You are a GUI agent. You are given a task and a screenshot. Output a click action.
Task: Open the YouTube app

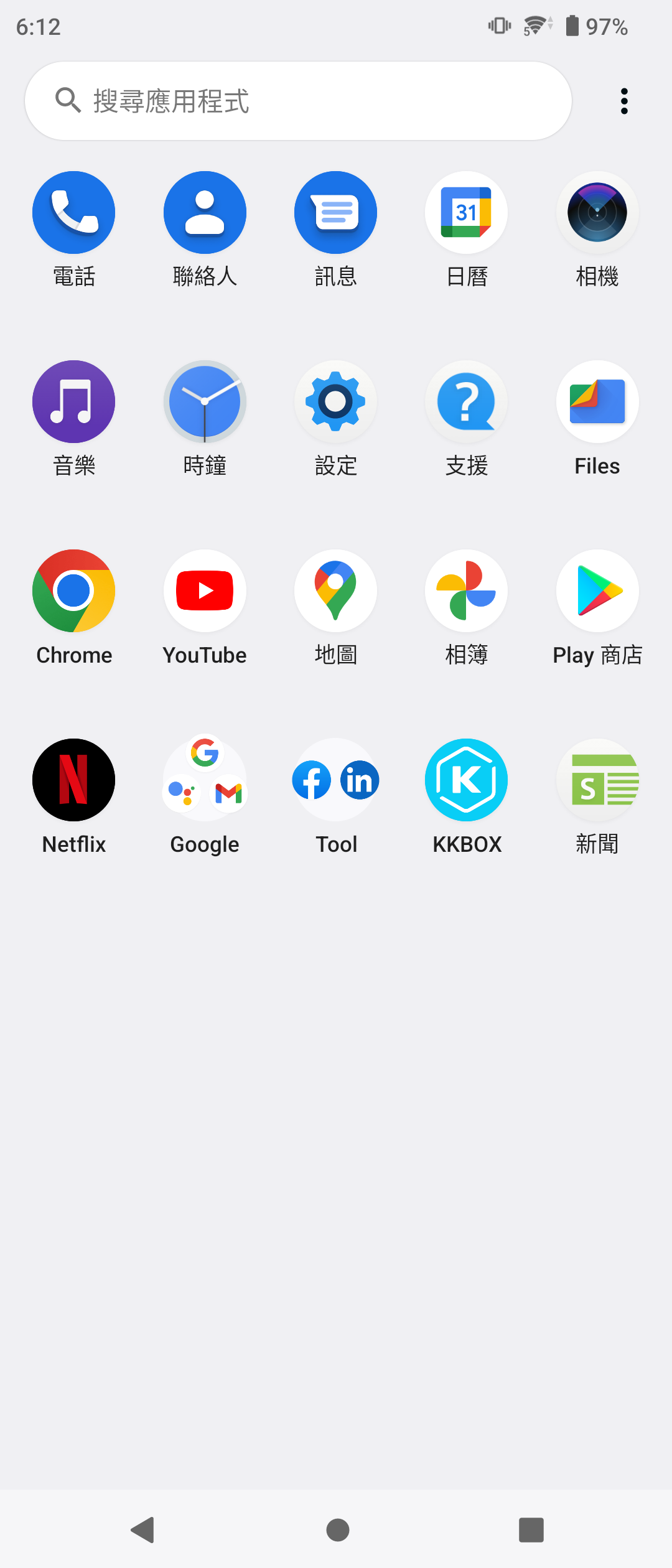coord(205,590)
